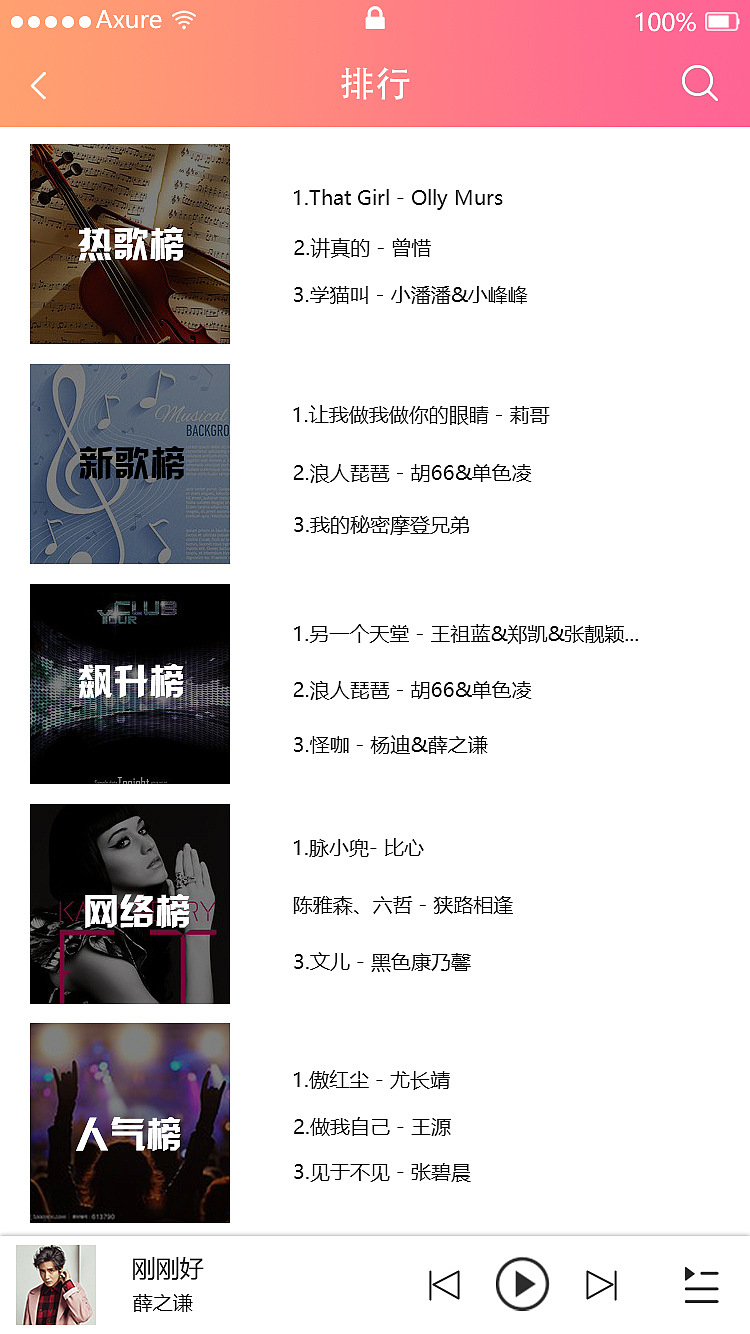The image size is (750, 1334).
Task: Open the 热歌榜 chart cover
Action: [129, 244]
